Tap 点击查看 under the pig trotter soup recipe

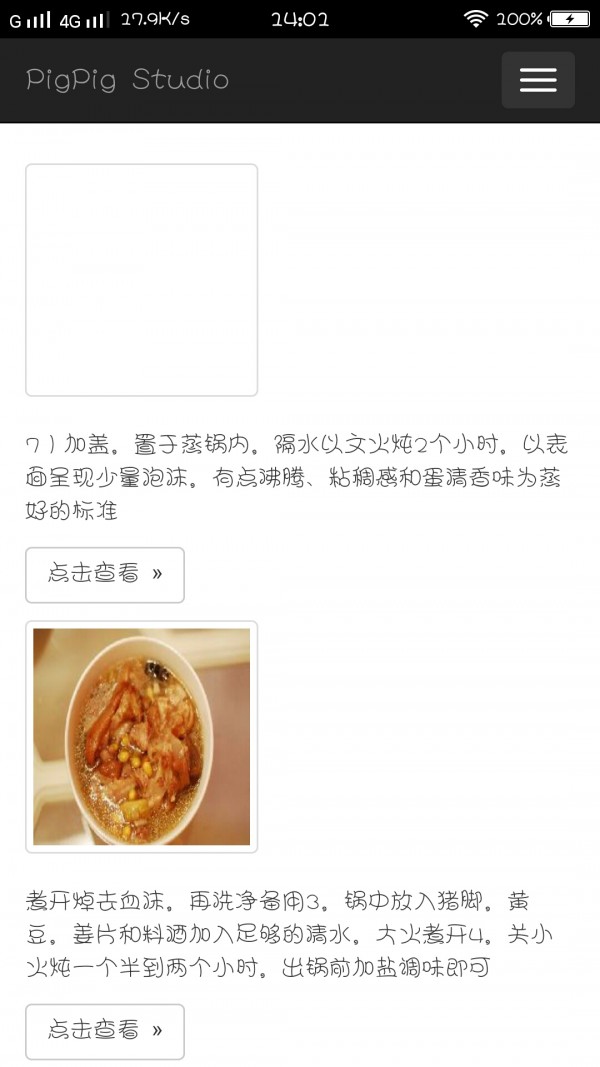pyautogui.click(x=105, y=1031)
